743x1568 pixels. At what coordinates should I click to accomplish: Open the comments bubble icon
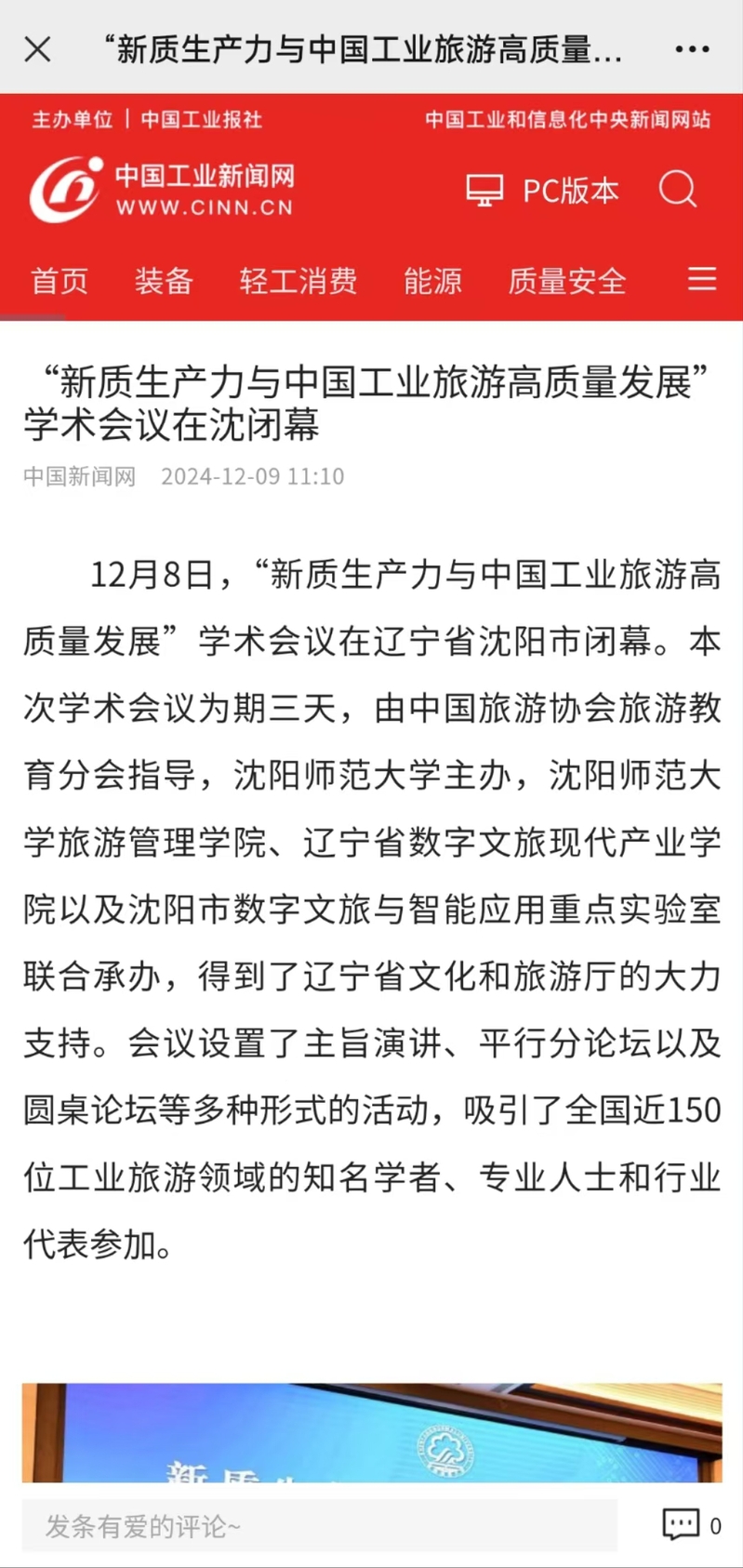(x=681, y=1525)
